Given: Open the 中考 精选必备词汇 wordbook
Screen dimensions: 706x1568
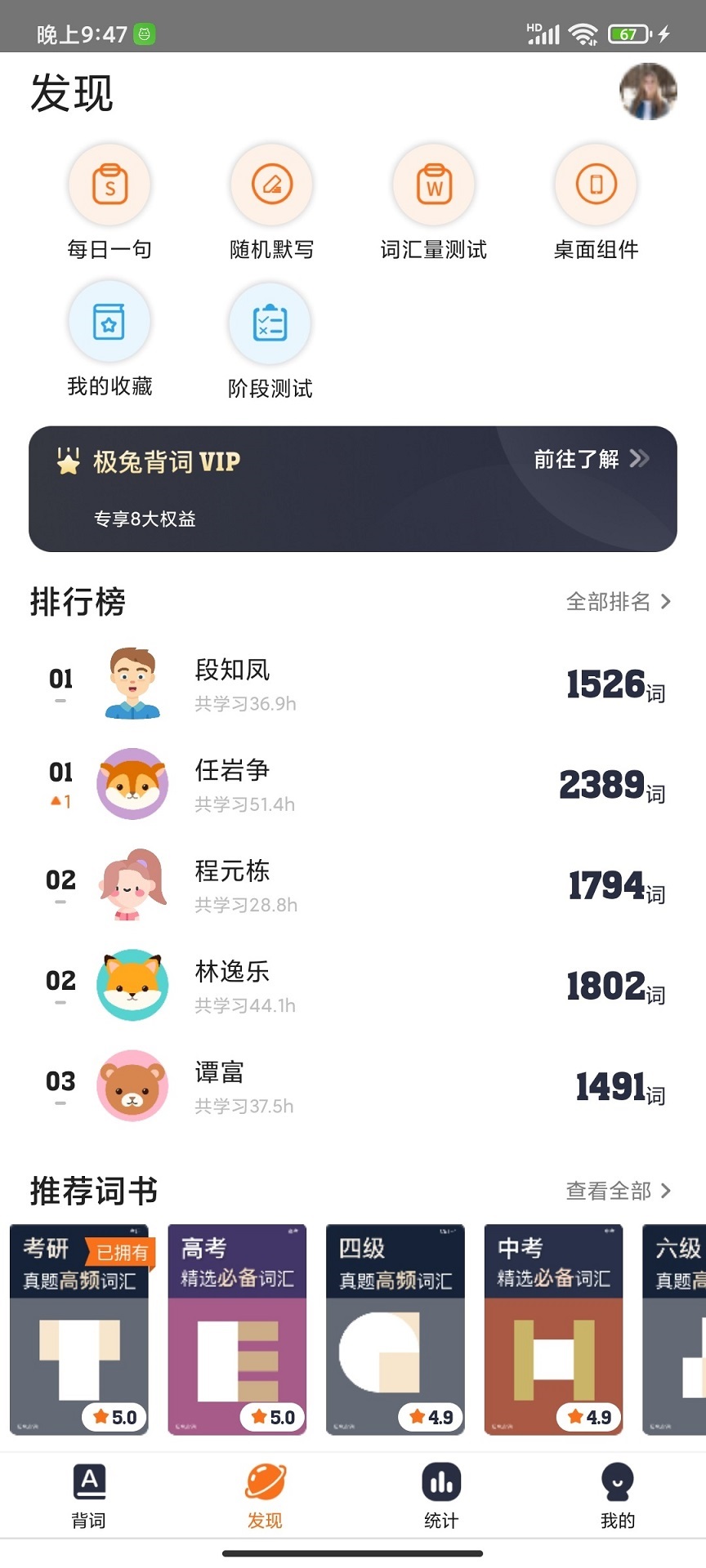Looking at the screenshot, I should click(x=553, y=1329).
